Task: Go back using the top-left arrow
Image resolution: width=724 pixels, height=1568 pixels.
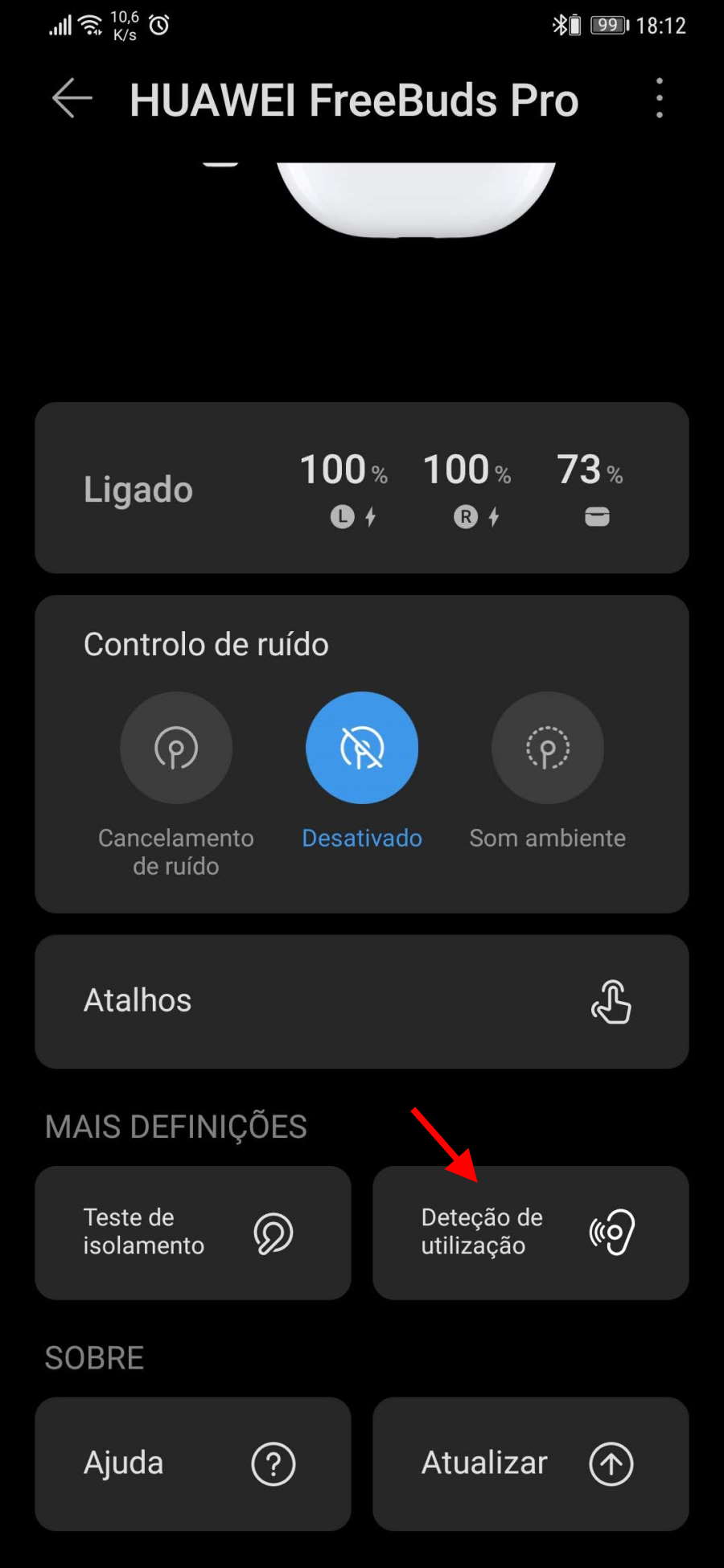Action: (x=72, y=99)
